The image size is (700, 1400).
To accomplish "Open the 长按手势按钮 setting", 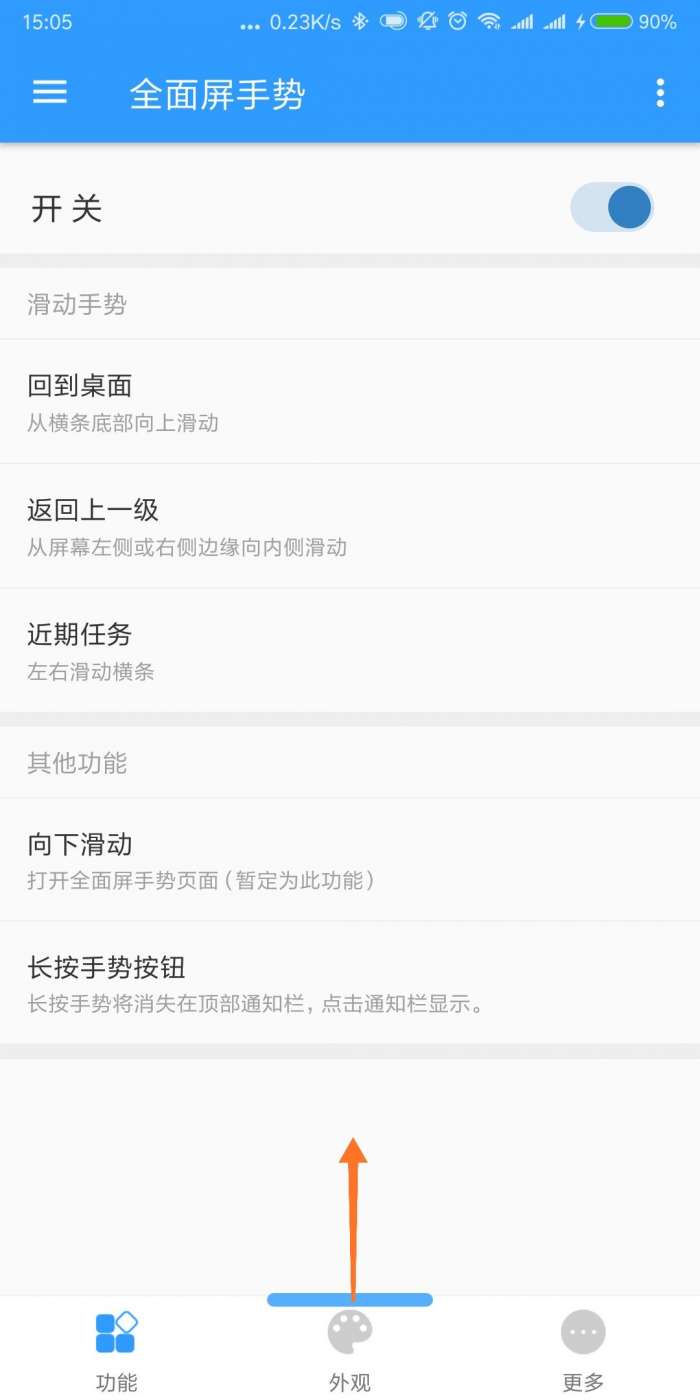I will click(350, 983).
